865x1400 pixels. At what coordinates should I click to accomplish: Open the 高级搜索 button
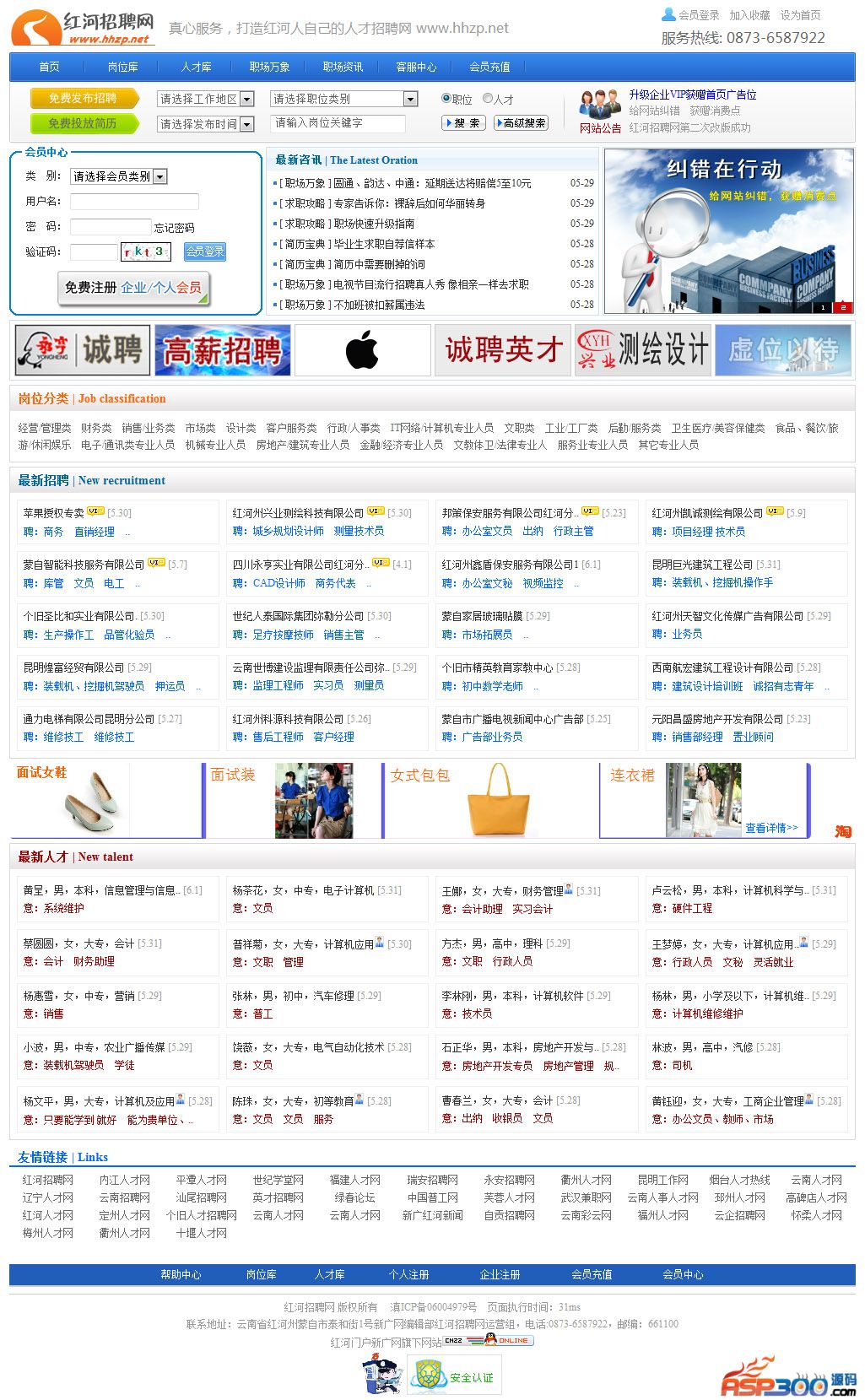click(x=523, y=123)
